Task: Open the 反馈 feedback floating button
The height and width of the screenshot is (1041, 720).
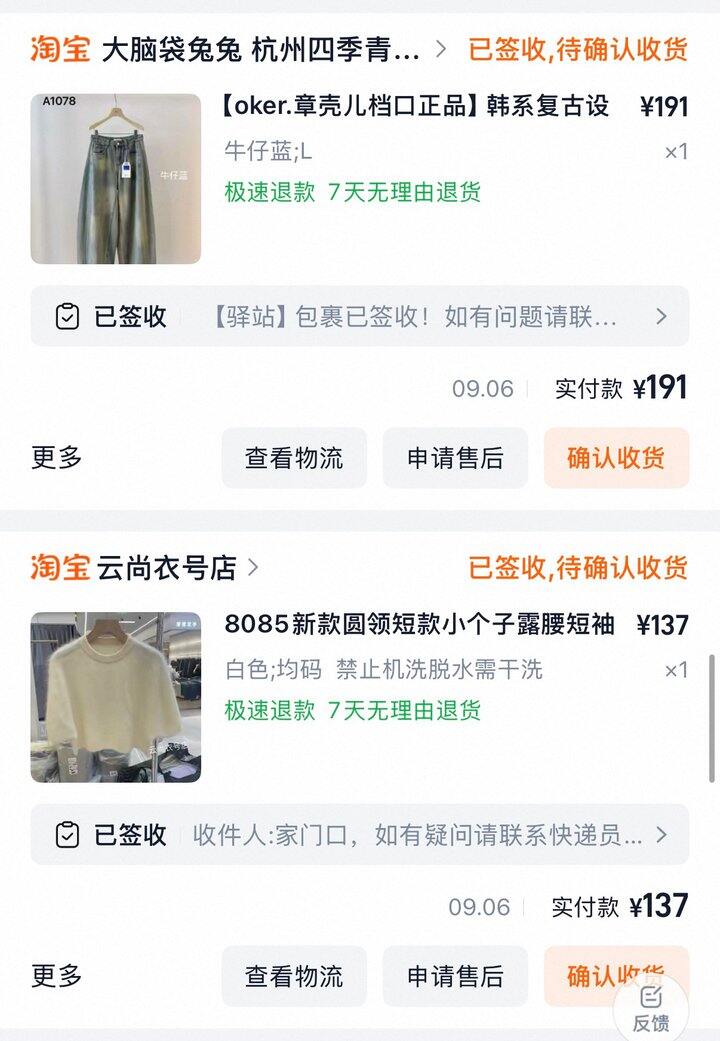Action: pyautogui.click(x=651, y=1009)
